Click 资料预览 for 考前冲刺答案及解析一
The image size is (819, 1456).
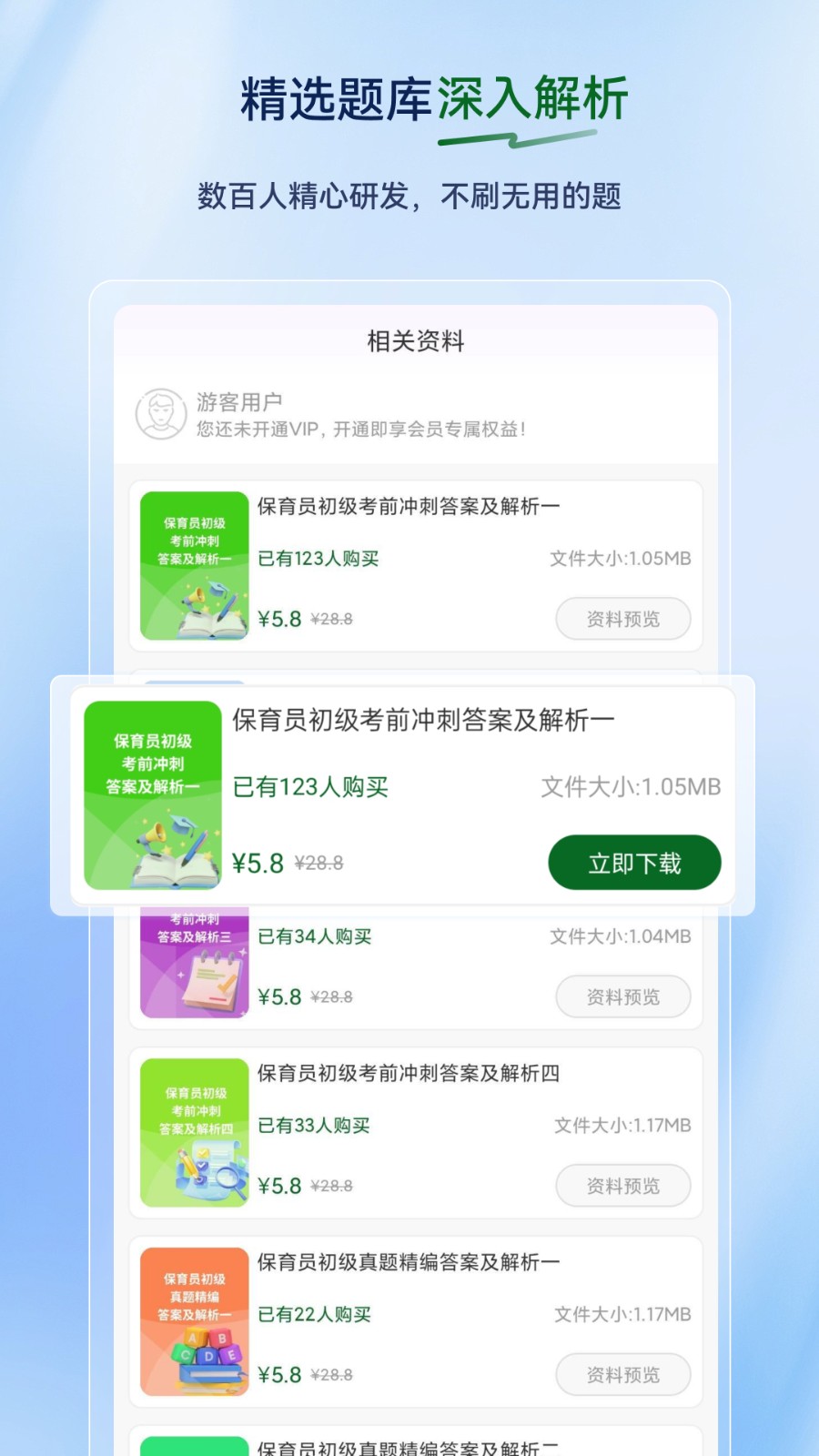click(622, 619)
